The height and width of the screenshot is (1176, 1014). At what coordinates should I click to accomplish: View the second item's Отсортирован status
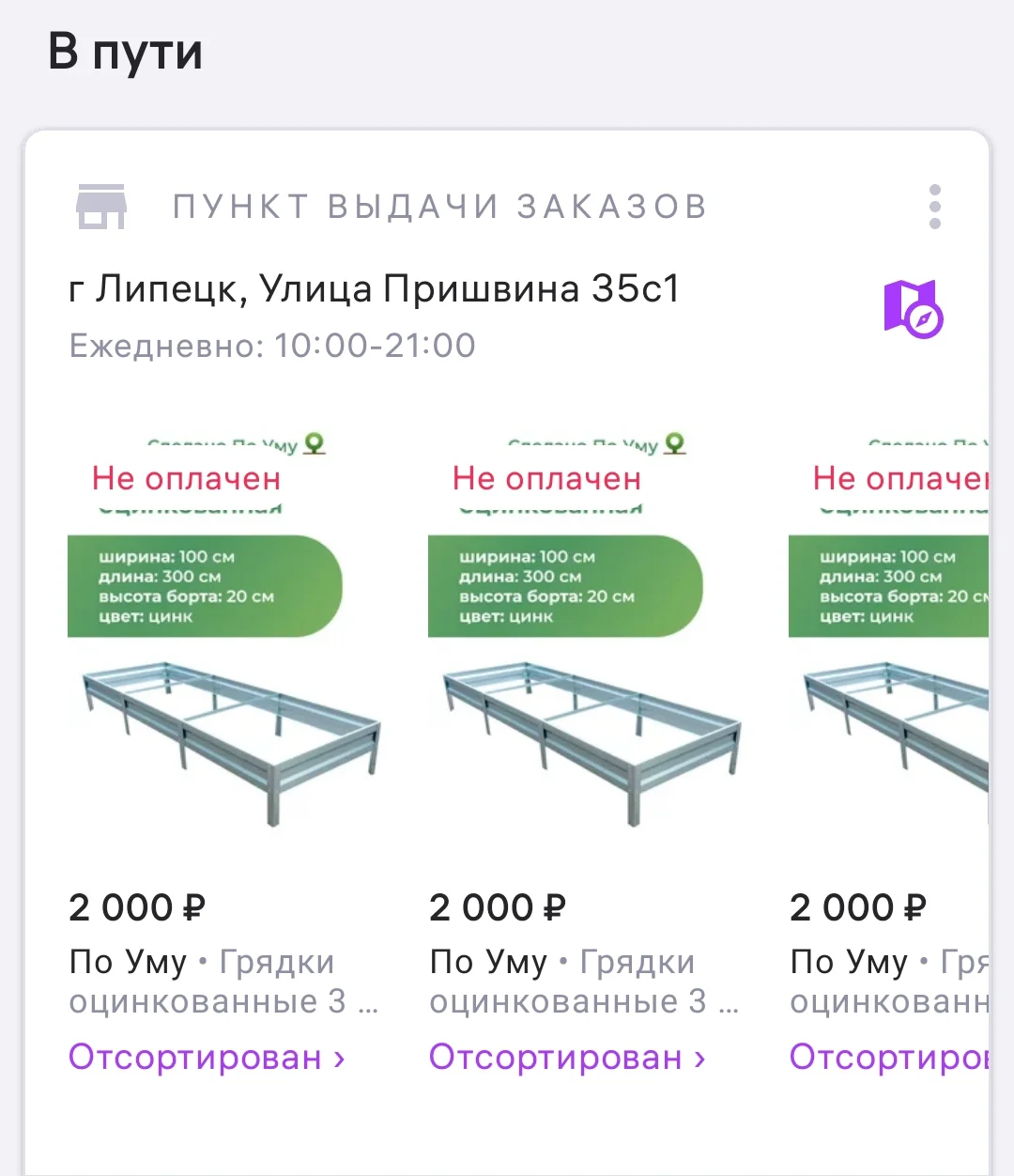pos(567,1058)
